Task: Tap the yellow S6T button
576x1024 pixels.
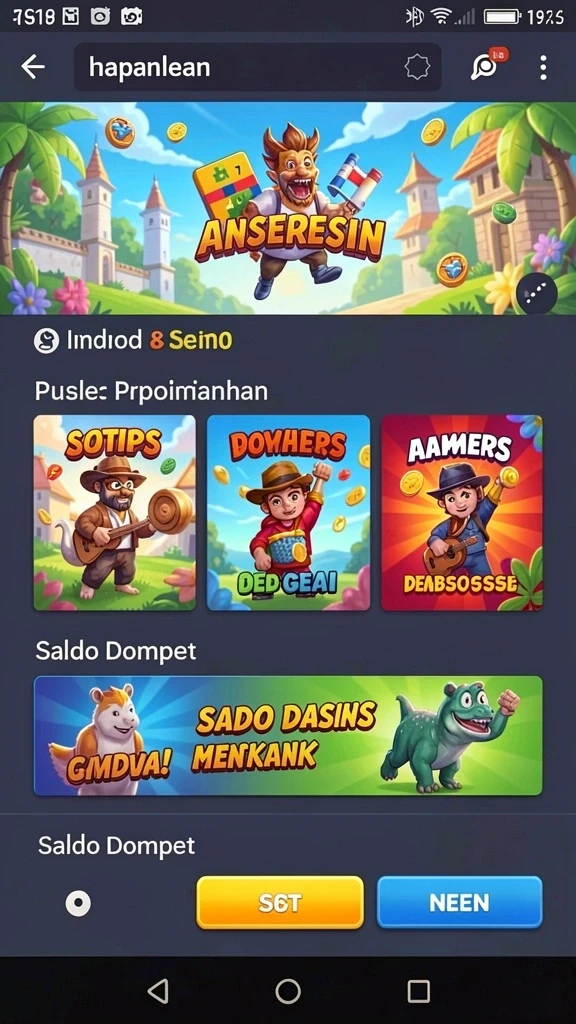Action: point(280,903)
